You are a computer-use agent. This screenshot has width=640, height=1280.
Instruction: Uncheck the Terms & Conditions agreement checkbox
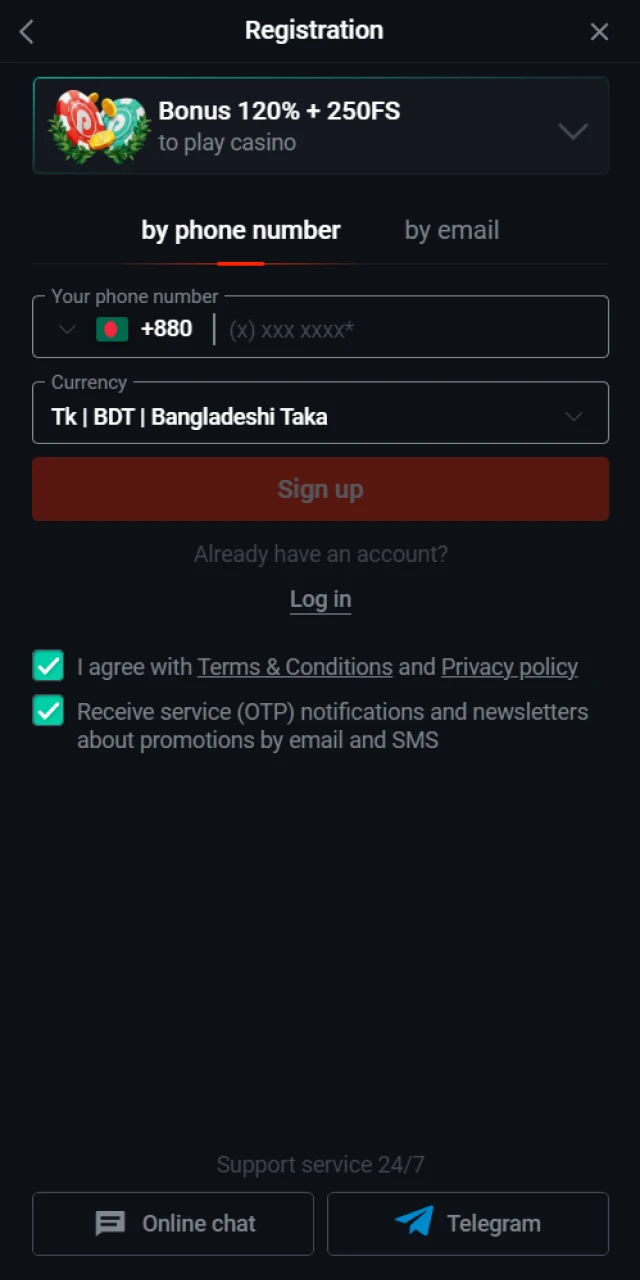48,666
